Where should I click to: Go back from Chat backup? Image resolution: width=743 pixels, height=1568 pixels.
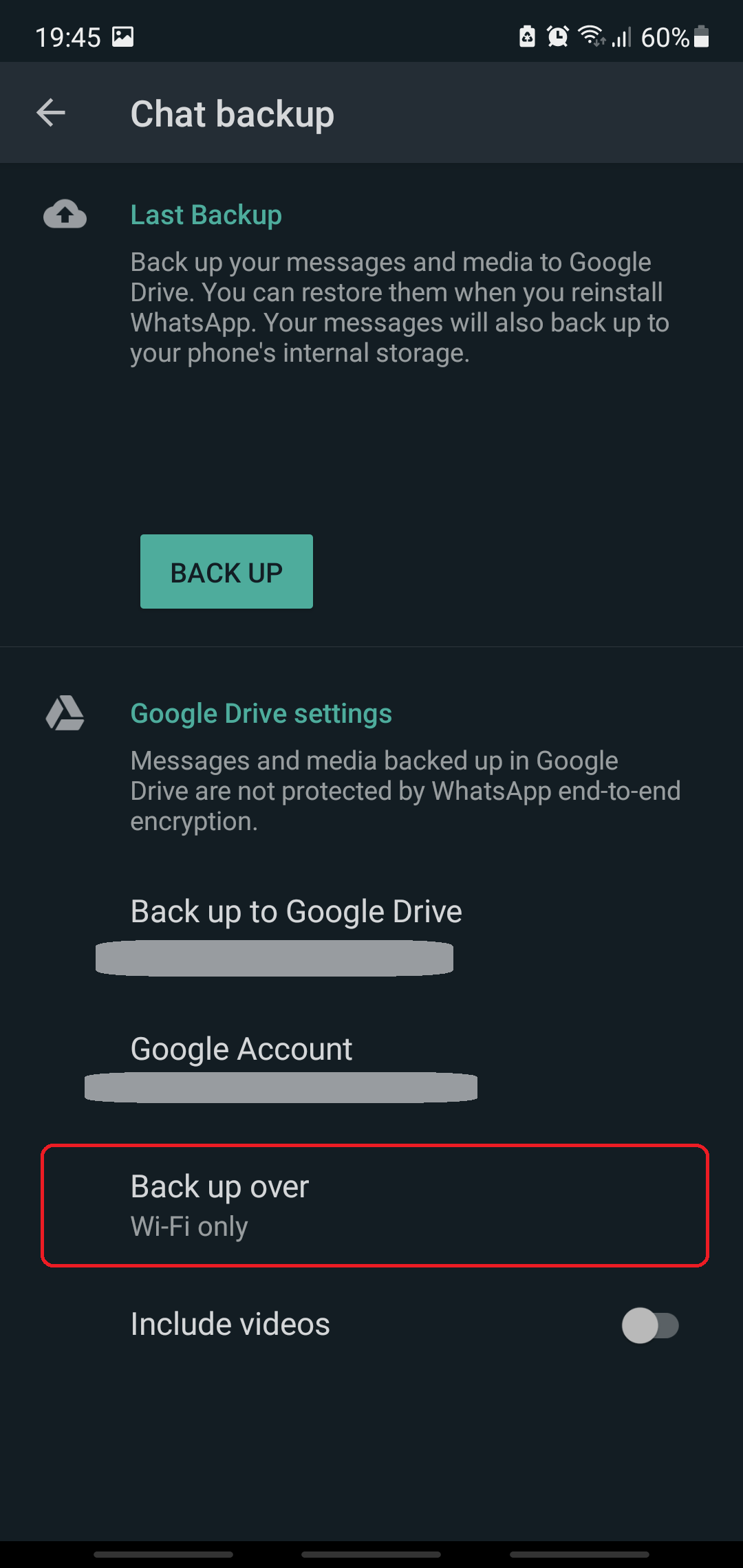point(51,113)
